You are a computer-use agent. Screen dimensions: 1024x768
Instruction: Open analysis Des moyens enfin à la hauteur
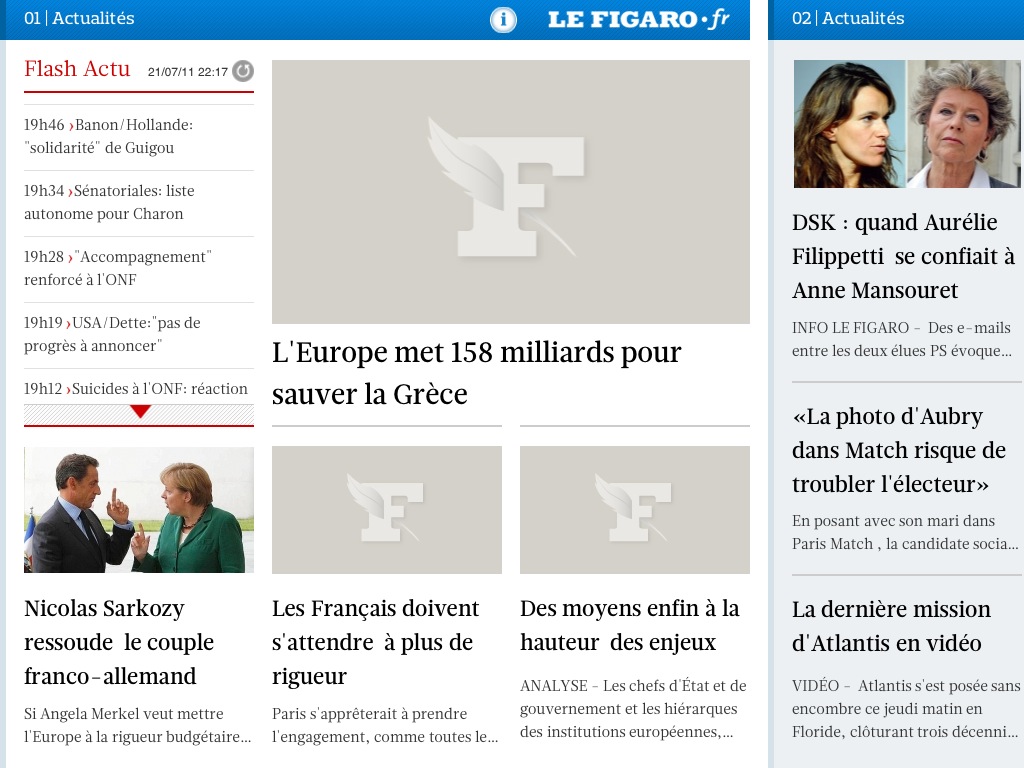click(630, 625)
